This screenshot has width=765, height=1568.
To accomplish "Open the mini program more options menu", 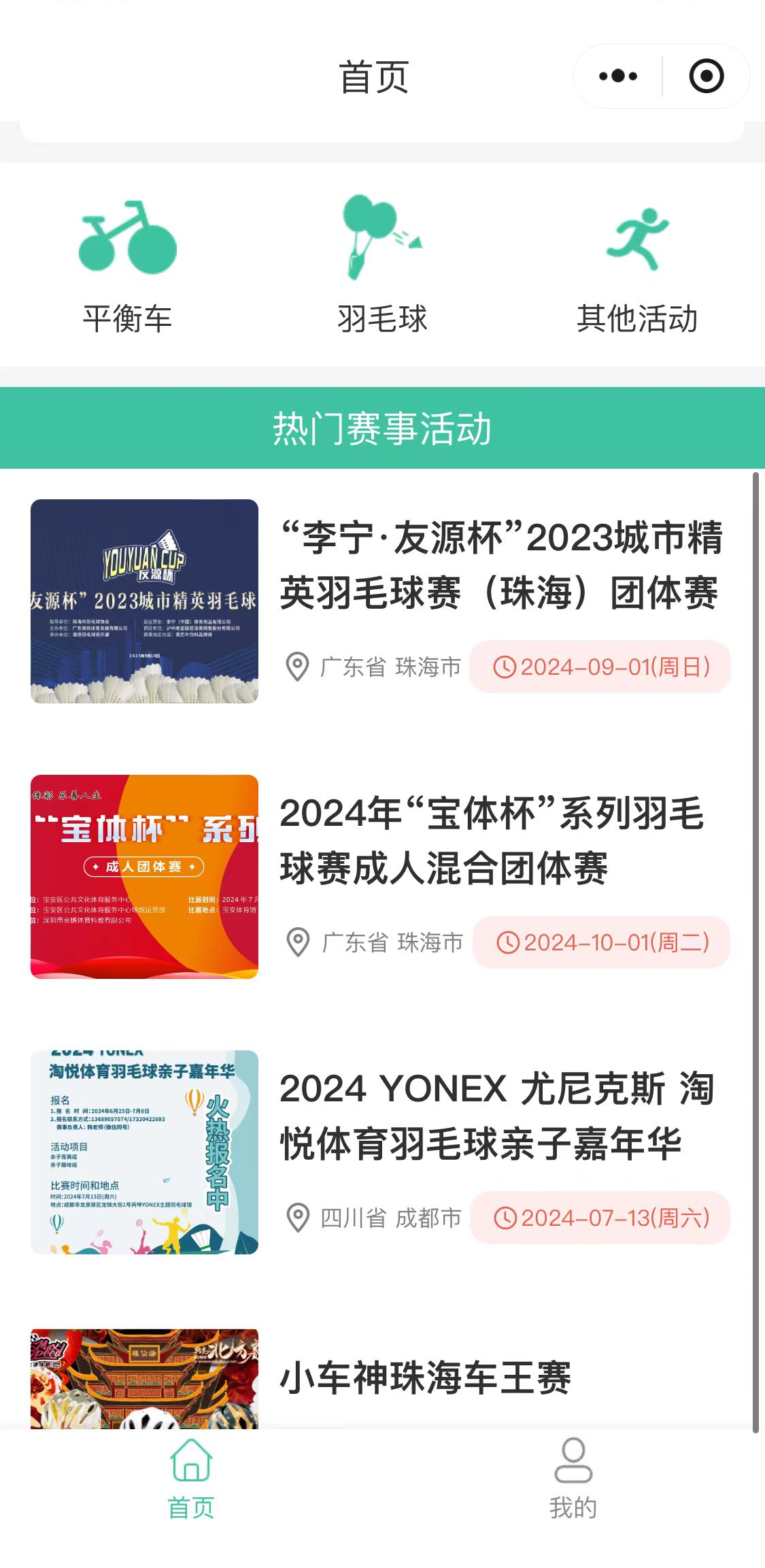I will (617, 76).
